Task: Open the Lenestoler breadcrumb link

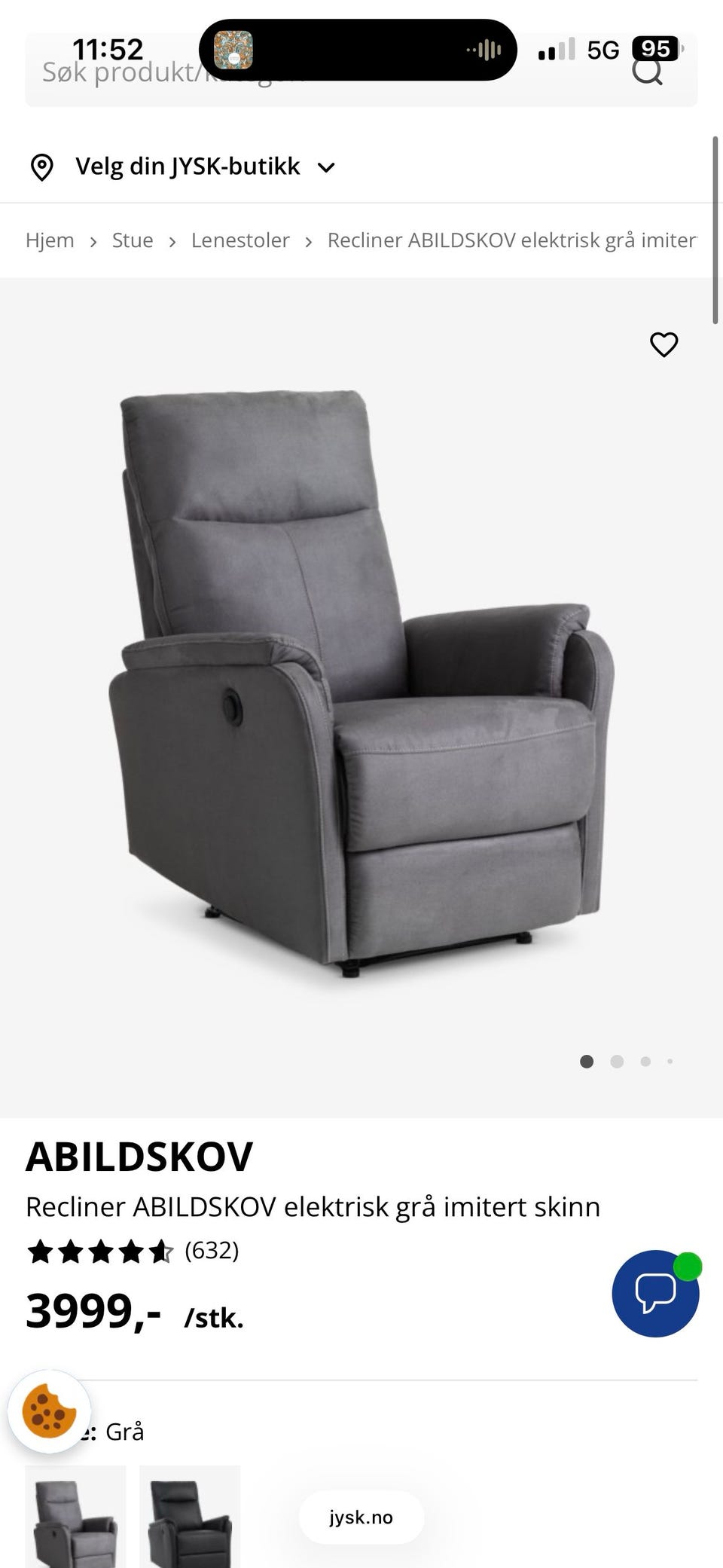Action: coord(240,240)
